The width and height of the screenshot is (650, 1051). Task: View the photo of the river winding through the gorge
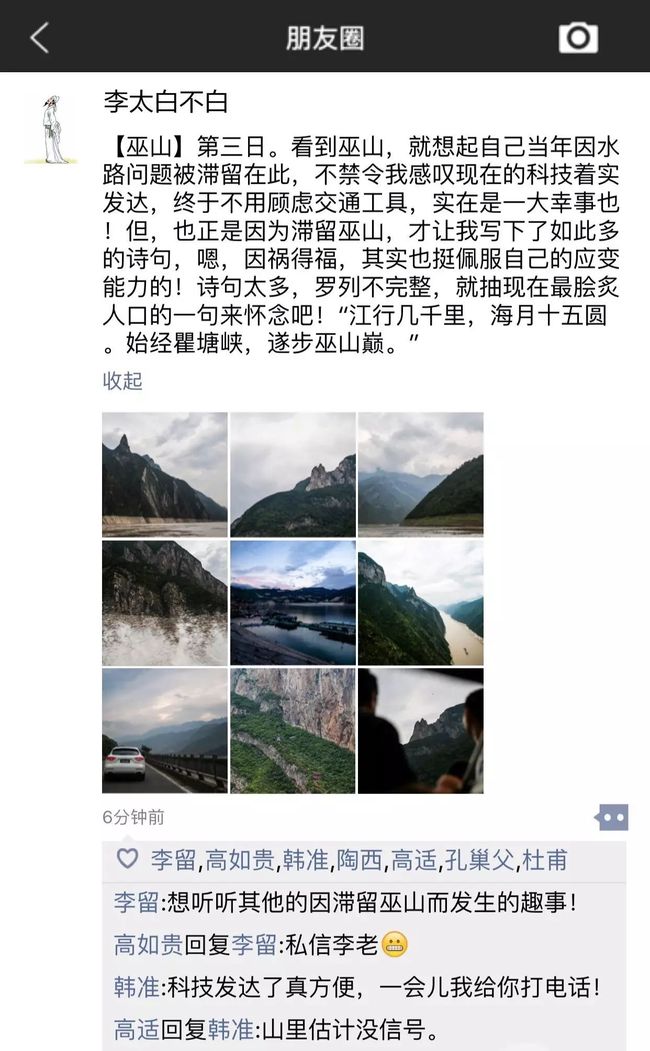click(421, 603)
